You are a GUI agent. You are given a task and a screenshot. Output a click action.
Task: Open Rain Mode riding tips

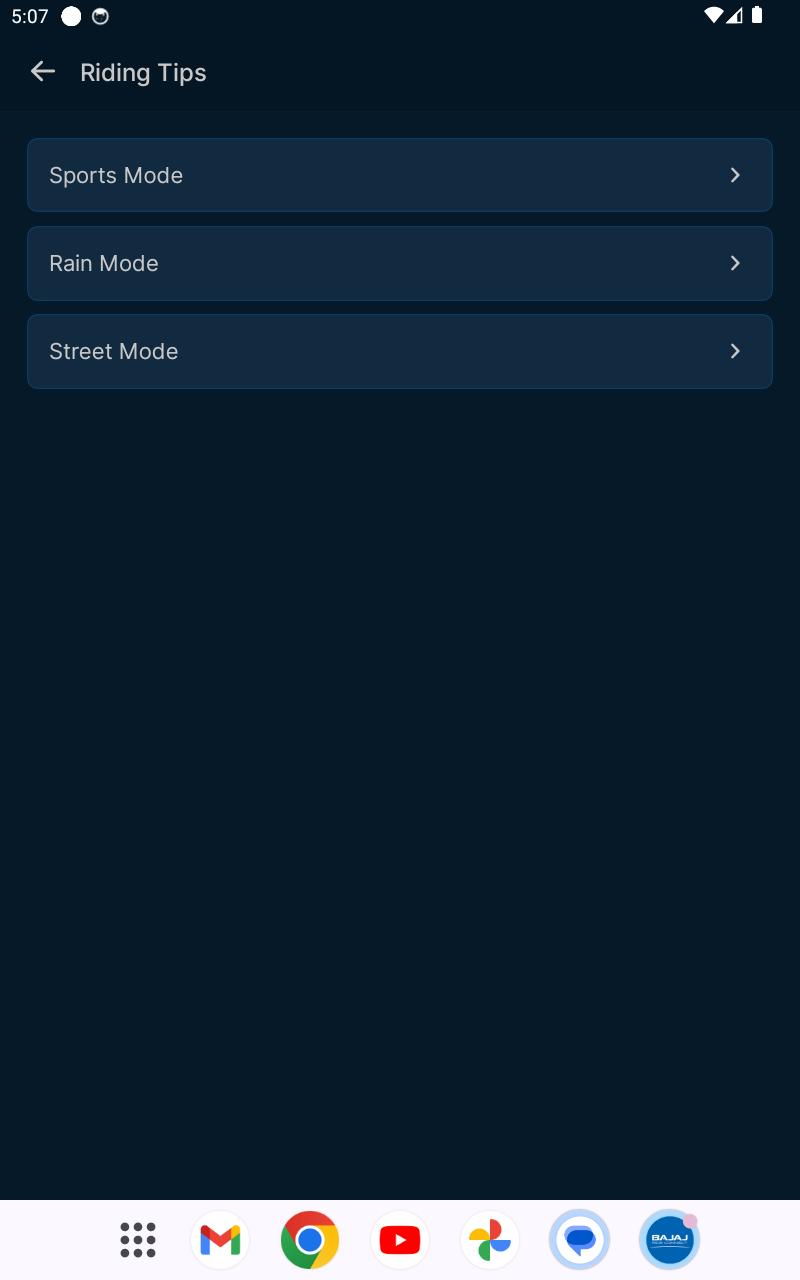[400, 263]
